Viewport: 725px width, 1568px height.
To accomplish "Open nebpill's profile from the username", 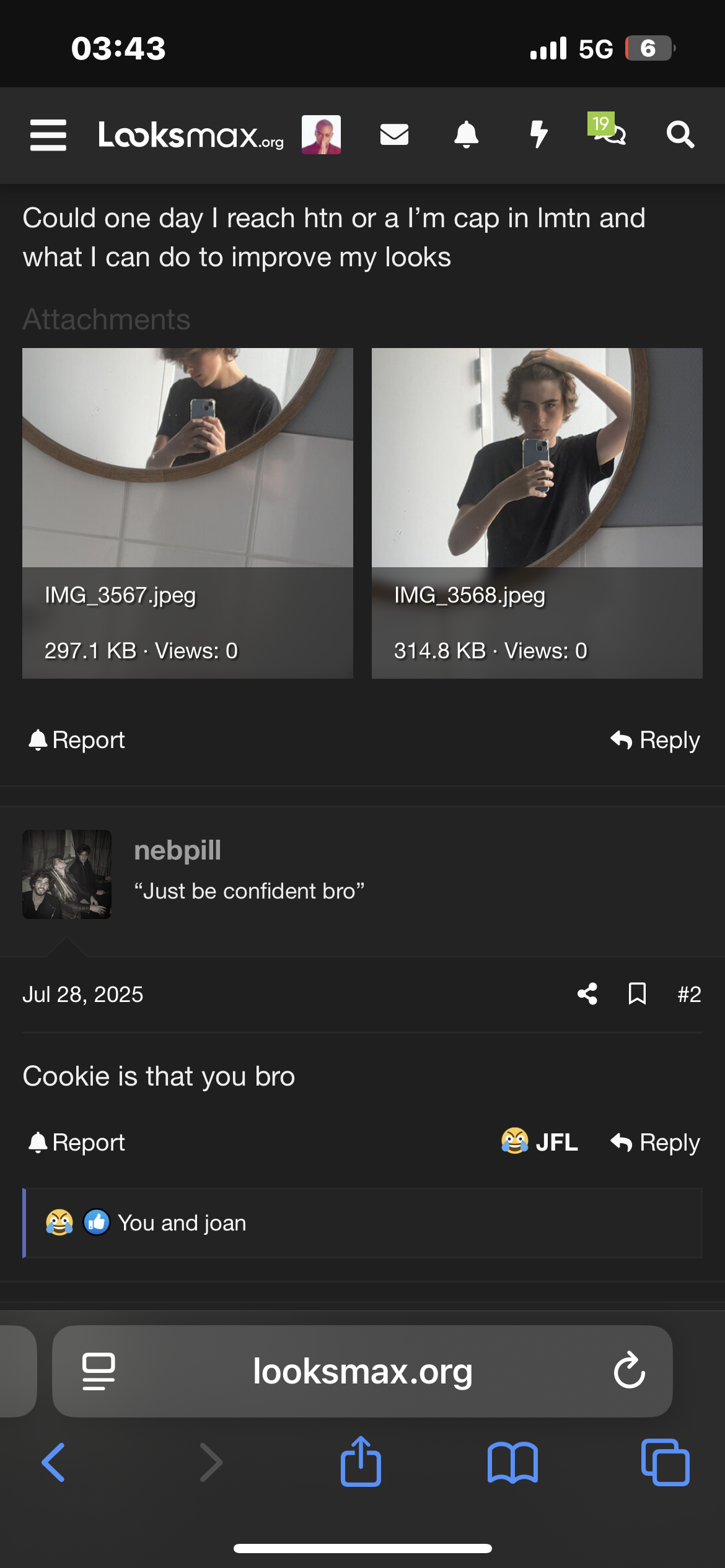I will [177, 850].
